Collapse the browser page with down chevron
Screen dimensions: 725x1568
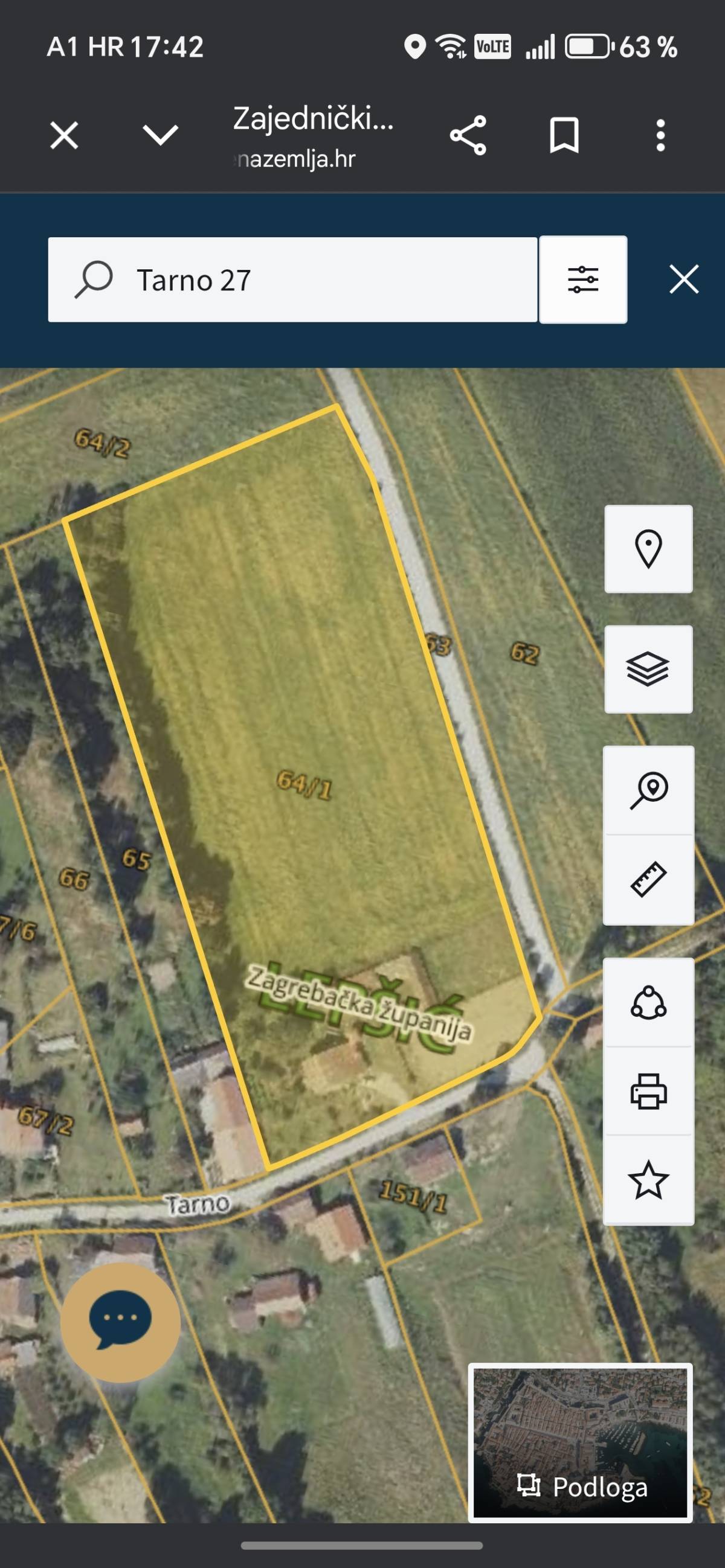158,135
